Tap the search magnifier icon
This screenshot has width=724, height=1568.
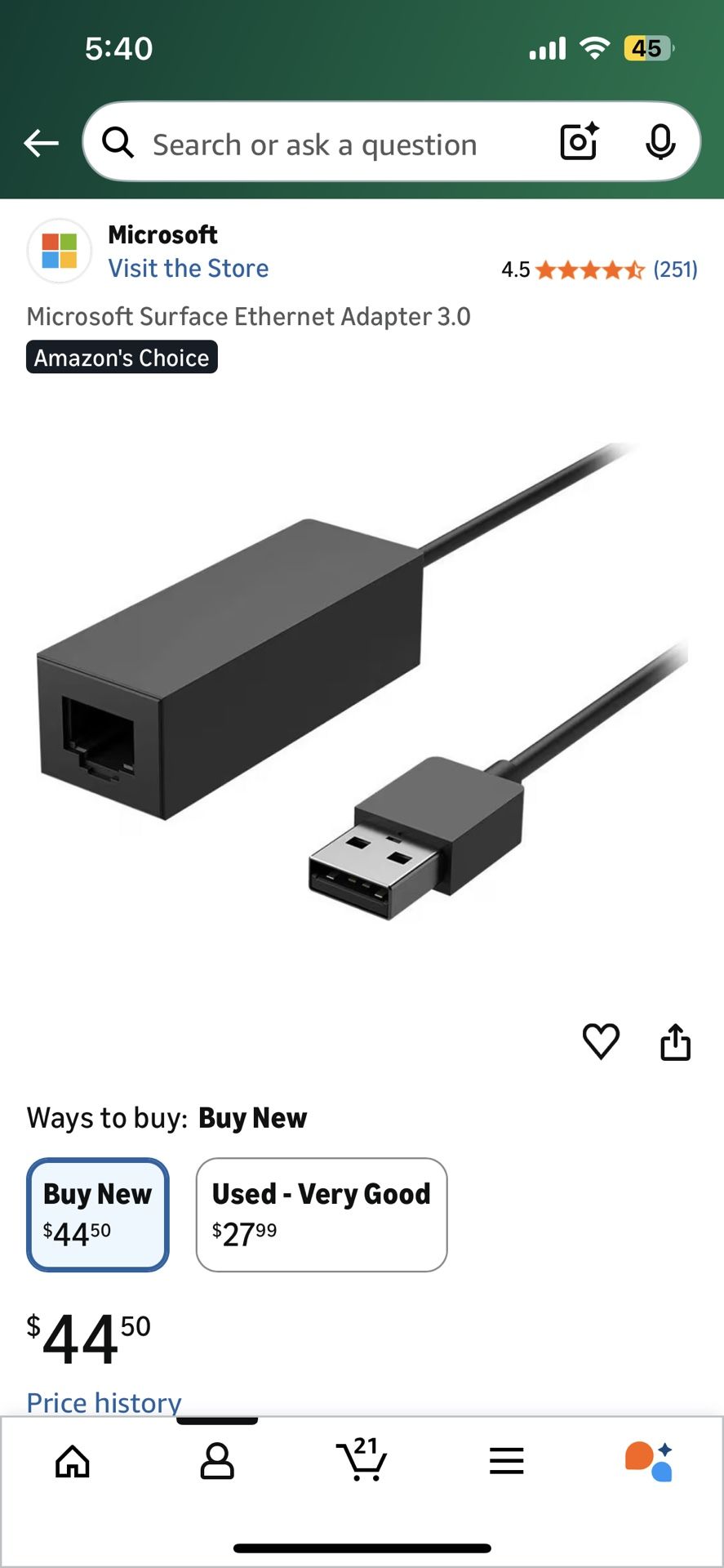tap(118, 142)
